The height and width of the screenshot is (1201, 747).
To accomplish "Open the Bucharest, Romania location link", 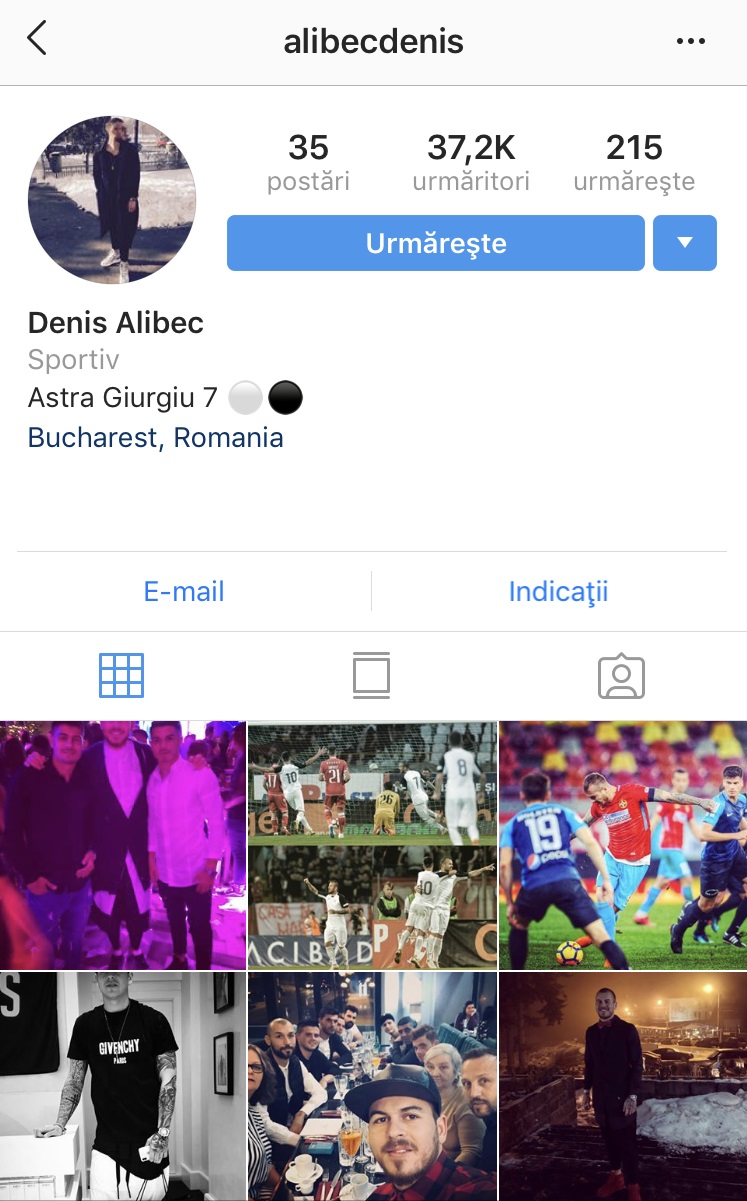I will point(155,438).
